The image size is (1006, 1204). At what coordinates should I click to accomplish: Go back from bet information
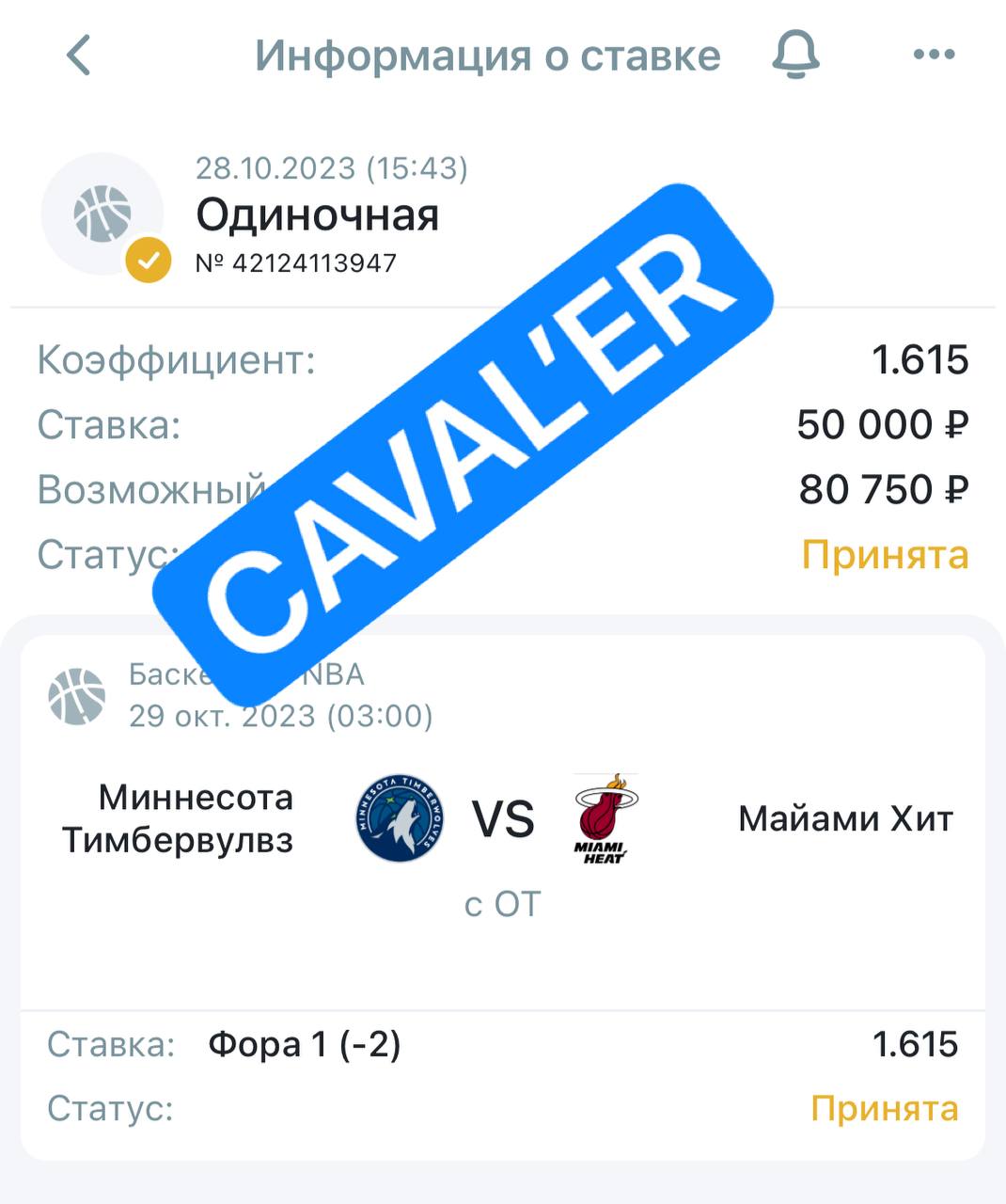pos(80,55)
